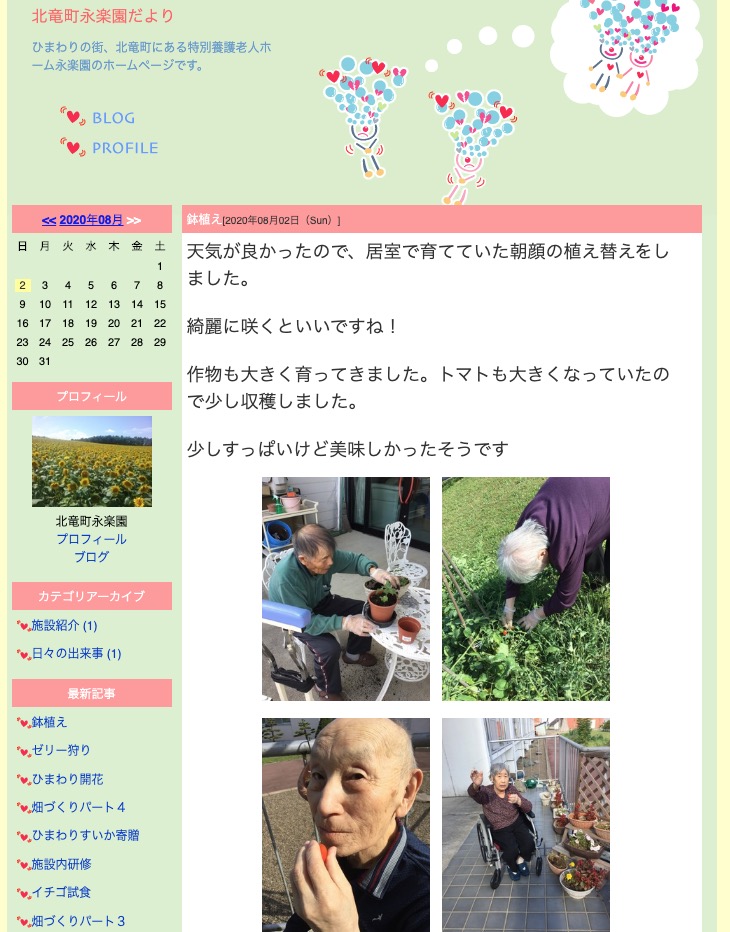Go to previous month in the calendar
The image size is (730, 932).
[x=49, y=220]
